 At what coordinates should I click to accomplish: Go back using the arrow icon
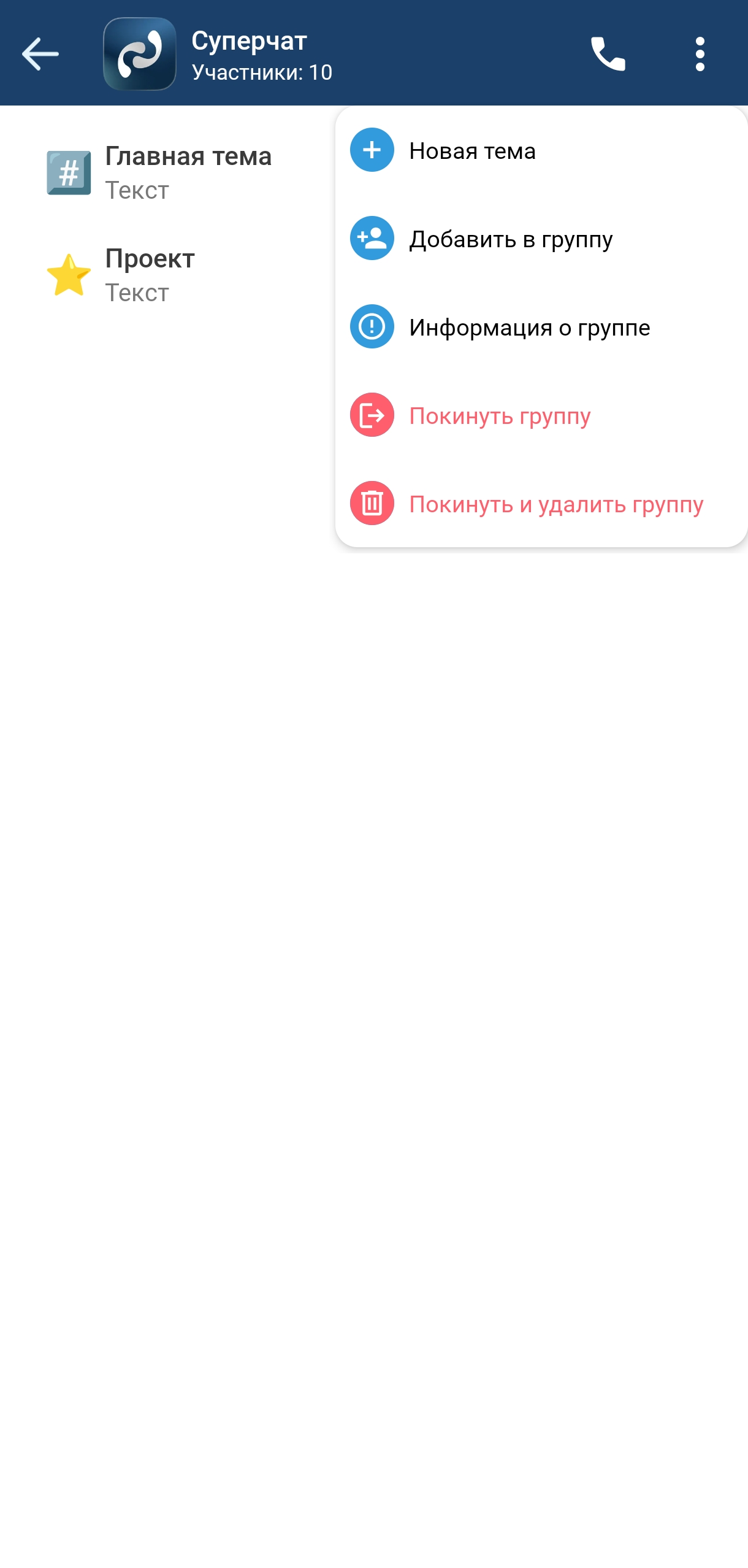(40, 54)
